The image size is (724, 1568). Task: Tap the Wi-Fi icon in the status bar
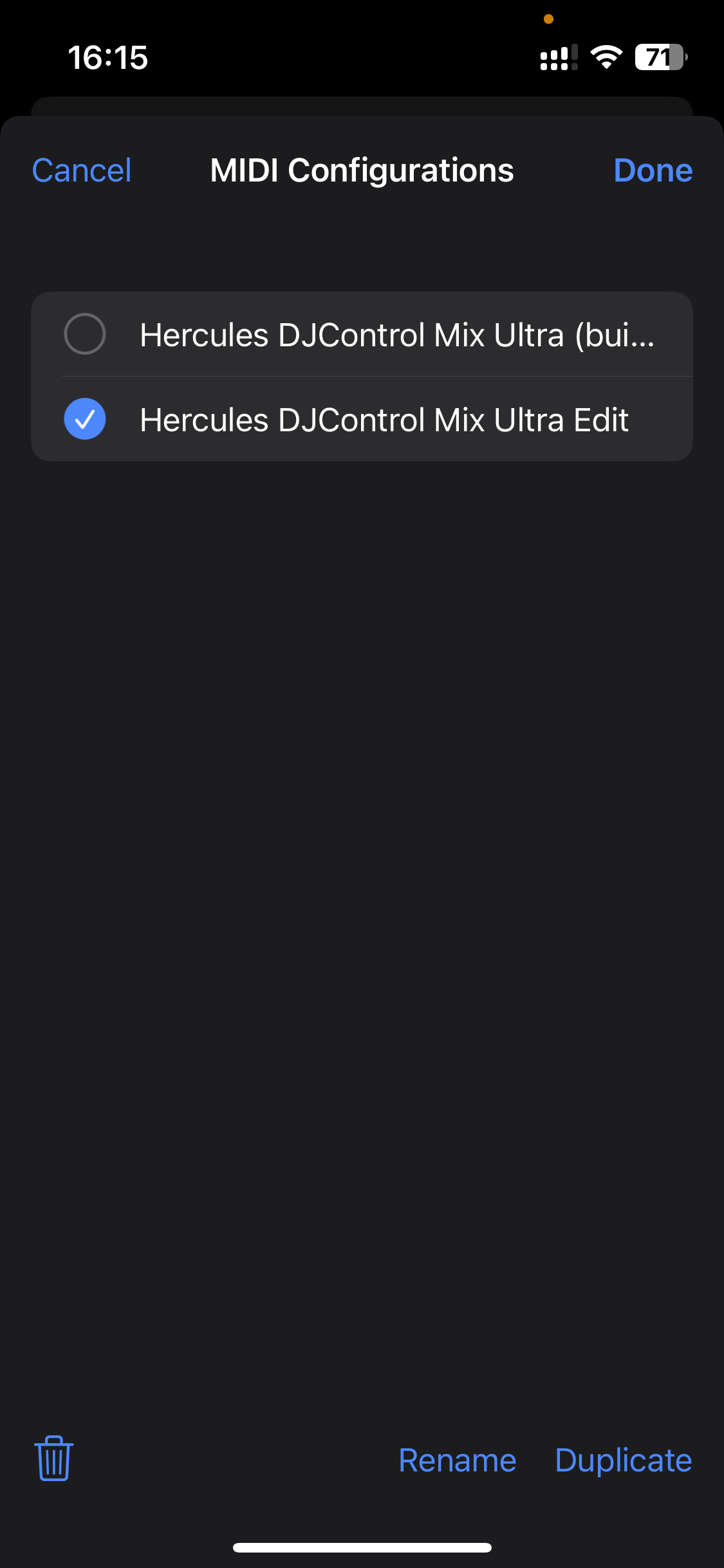click(606, 57)
